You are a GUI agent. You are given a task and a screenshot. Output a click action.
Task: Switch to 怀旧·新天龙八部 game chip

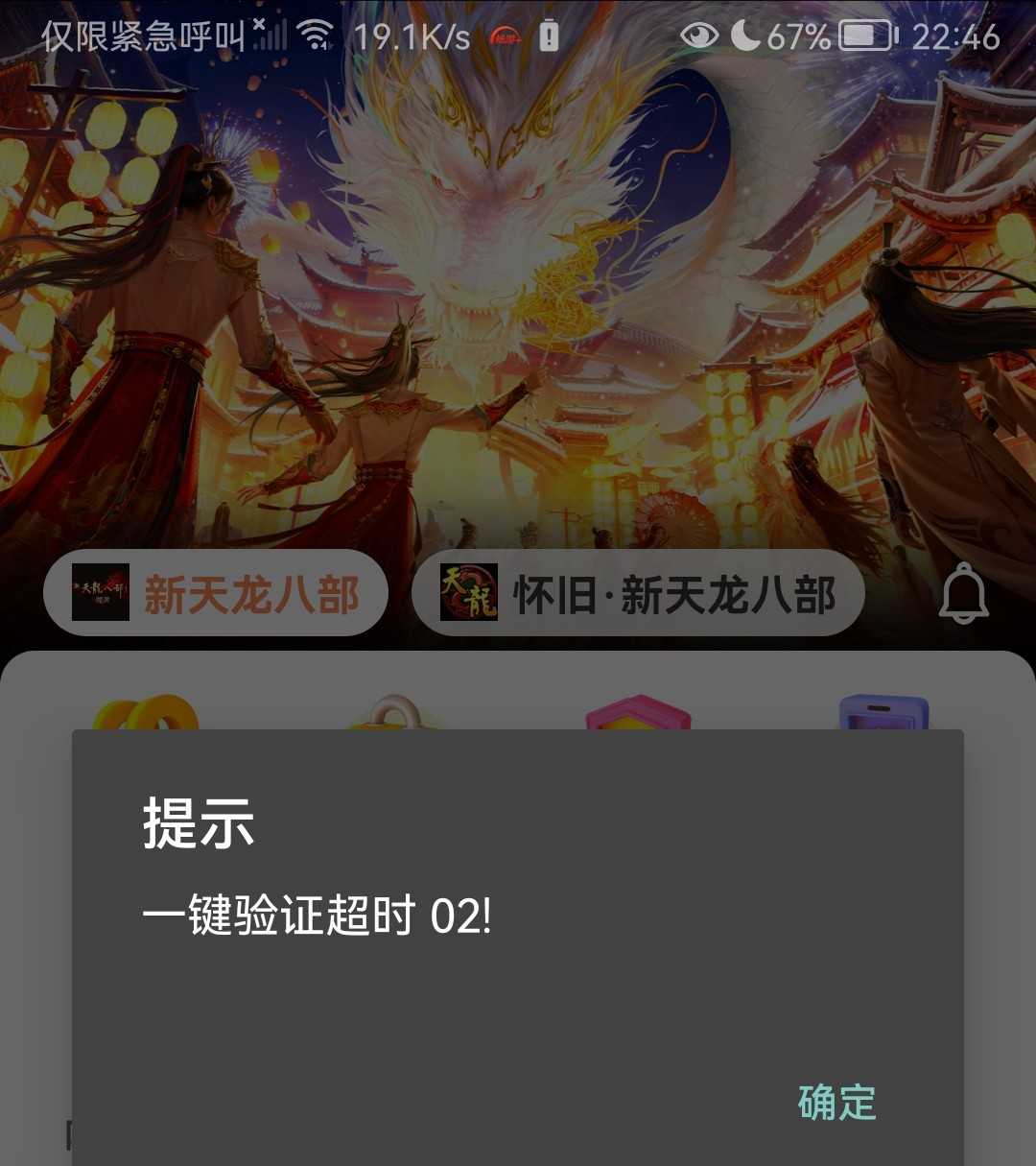pos(638,594)
